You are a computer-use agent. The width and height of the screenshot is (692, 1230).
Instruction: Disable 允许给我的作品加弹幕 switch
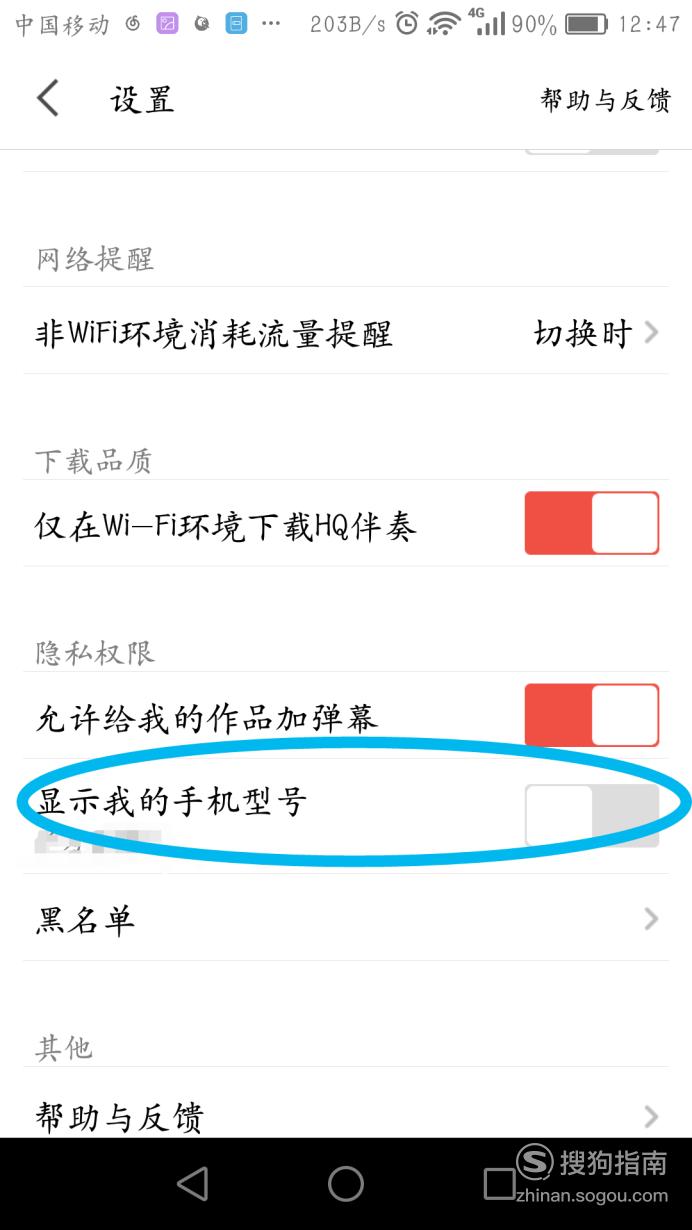pyautogui.click(x=592, y=715)
